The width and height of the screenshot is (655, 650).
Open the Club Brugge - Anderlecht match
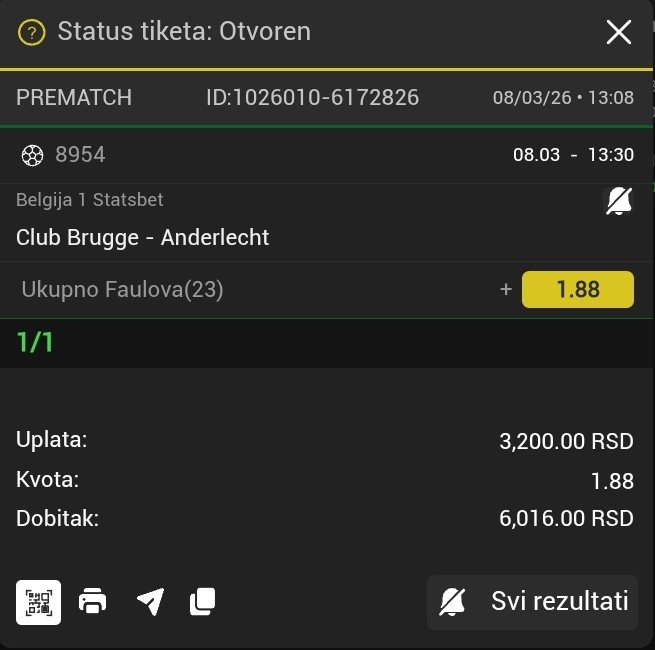[143, 238]
